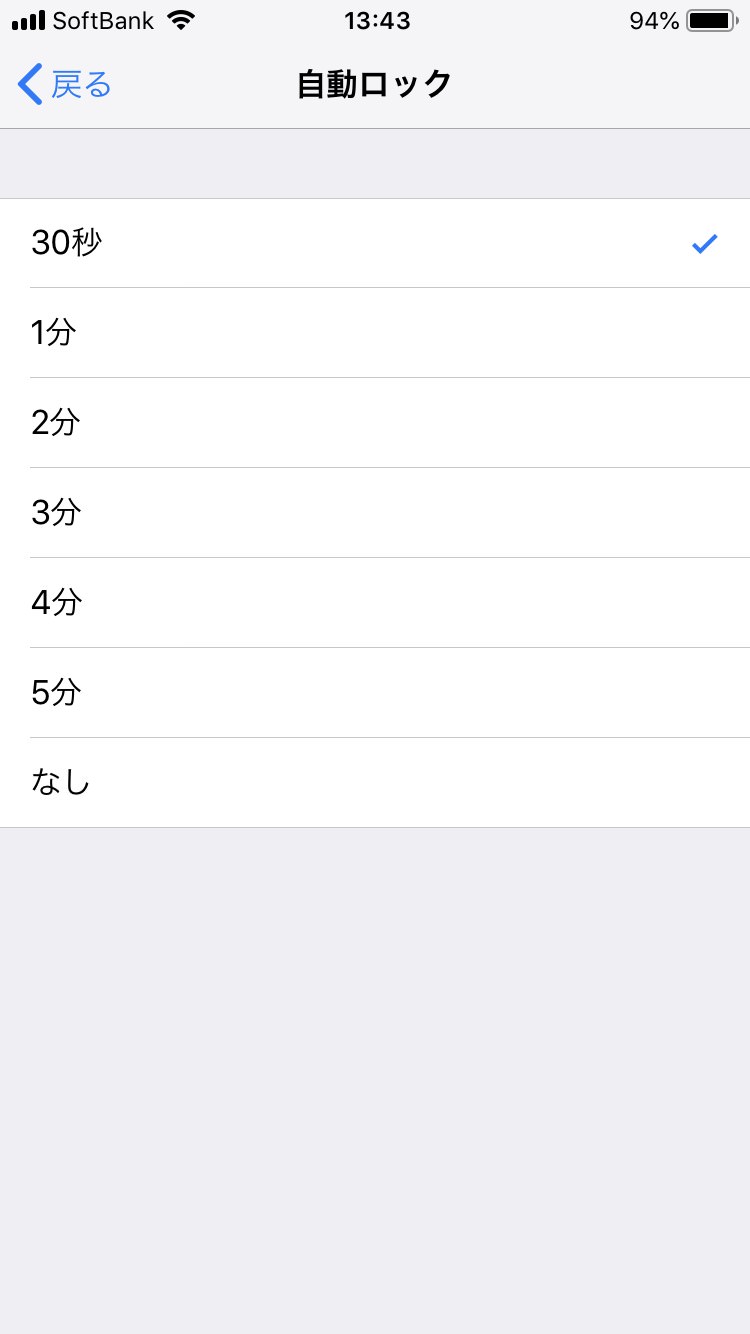Change auto-lock to 5分
750x1334 pixels.
coord(375,693)
